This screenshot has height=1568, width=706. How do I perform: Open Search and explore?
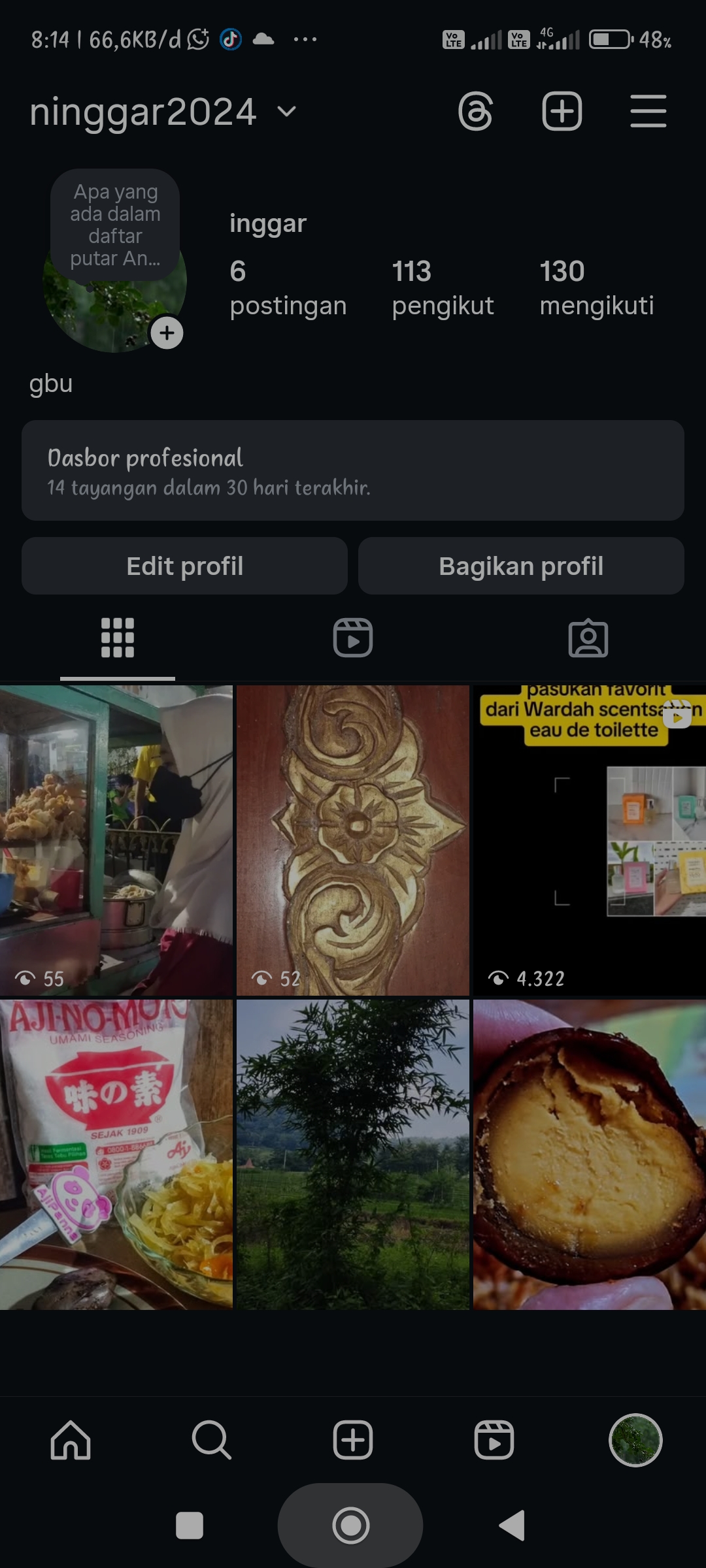coord(211,1440)
